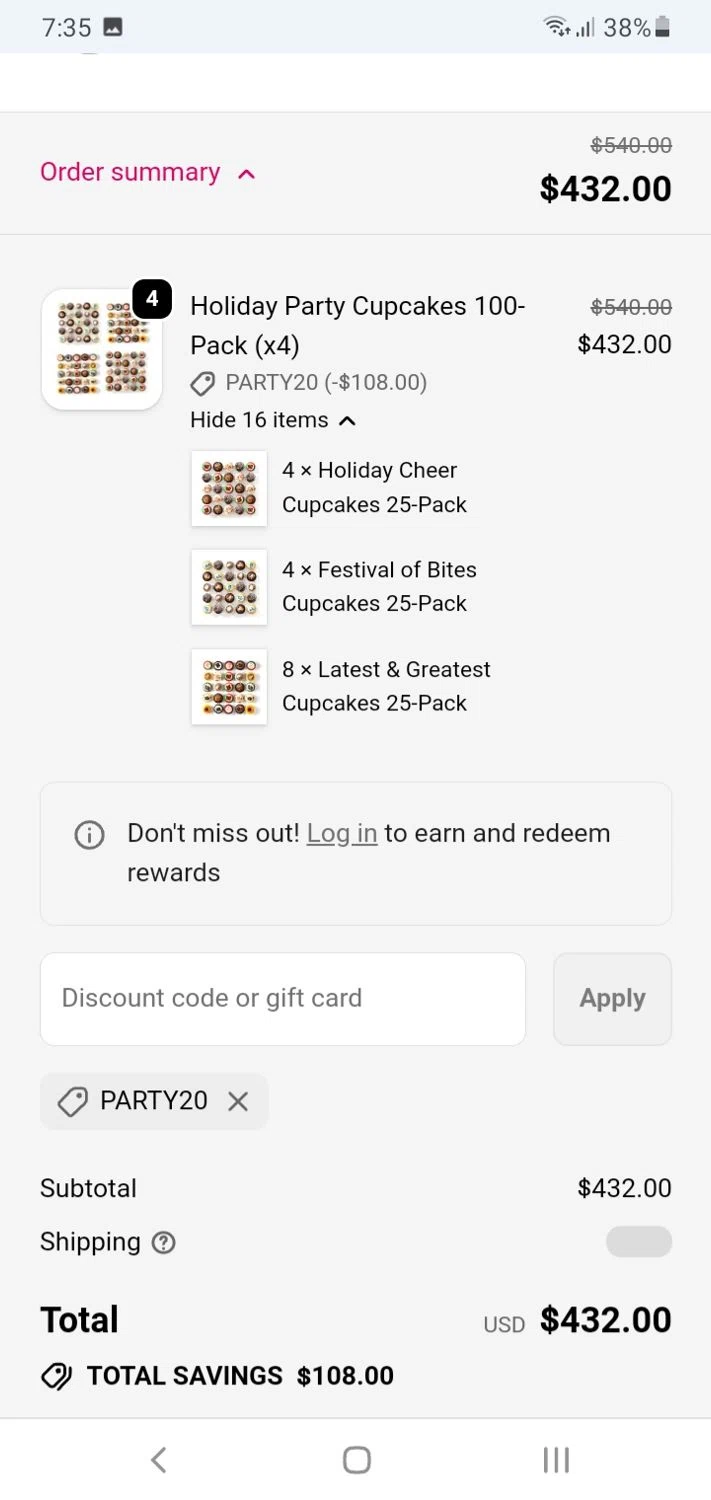Collapse the Order summary section
Image resolution: width=711 pixels, height=1500 pixels.
click(x=148, y=173)
